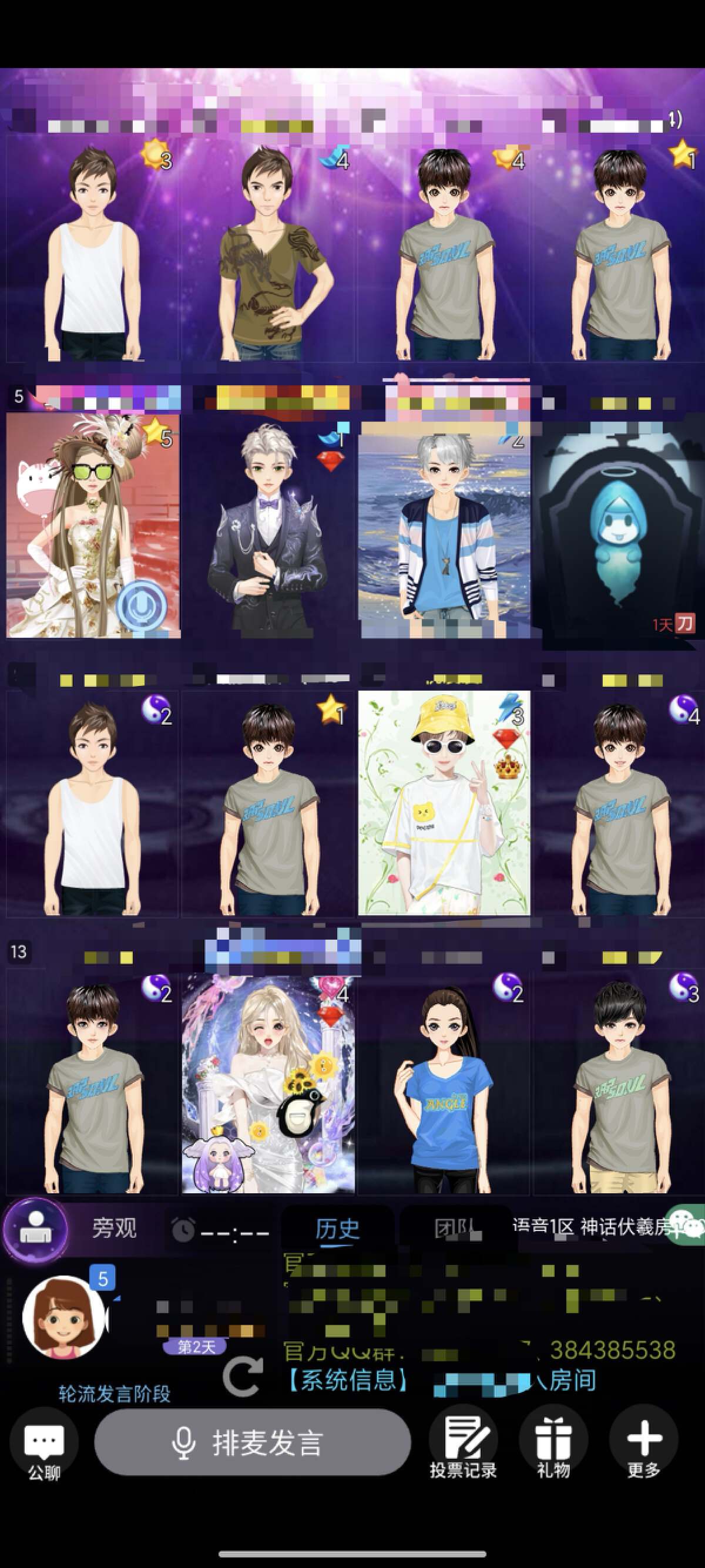Select player wearing yellow bucket hat

444,803
